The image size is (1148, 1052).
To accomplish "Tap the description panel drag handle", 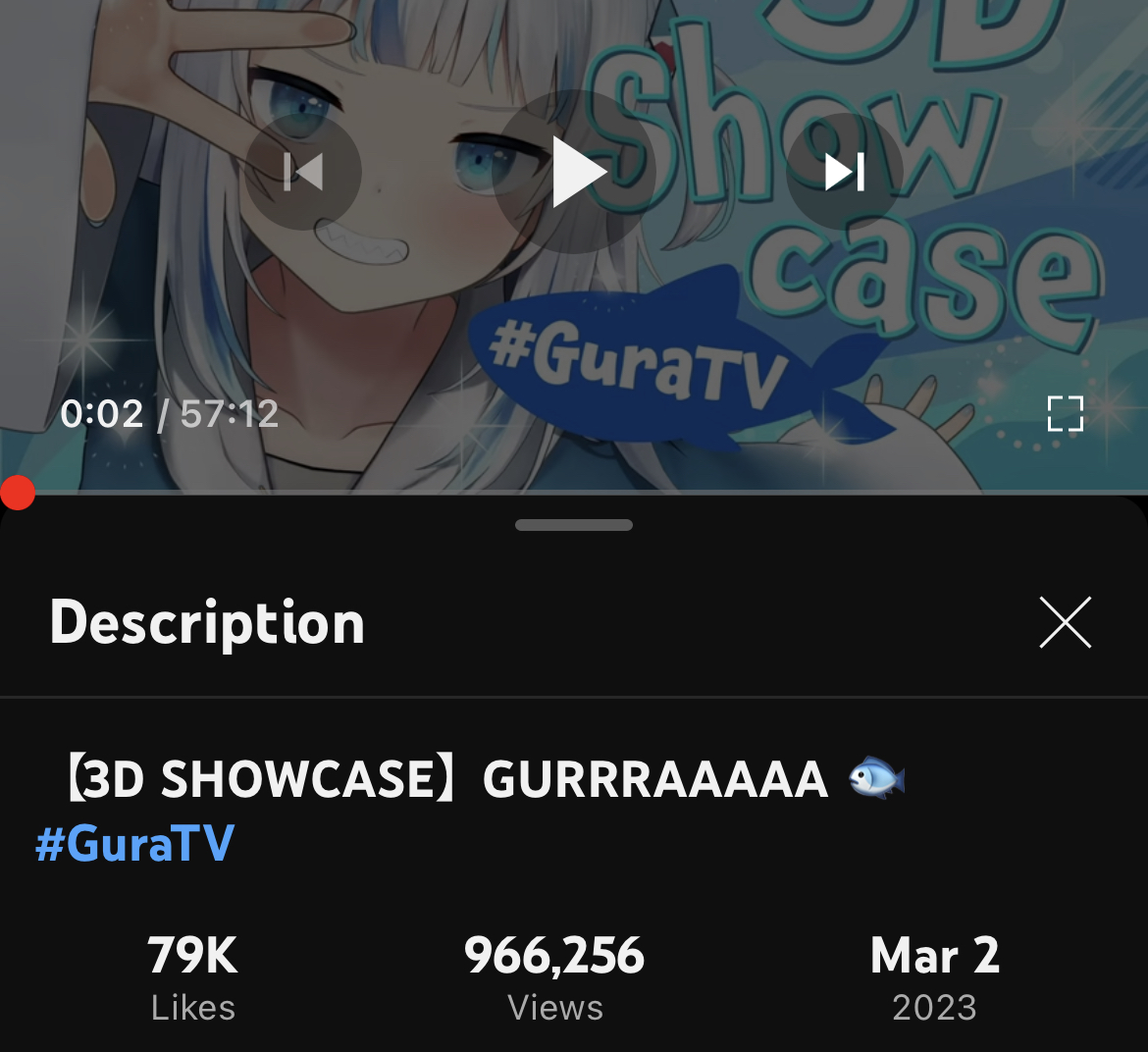I will point(574,525).
